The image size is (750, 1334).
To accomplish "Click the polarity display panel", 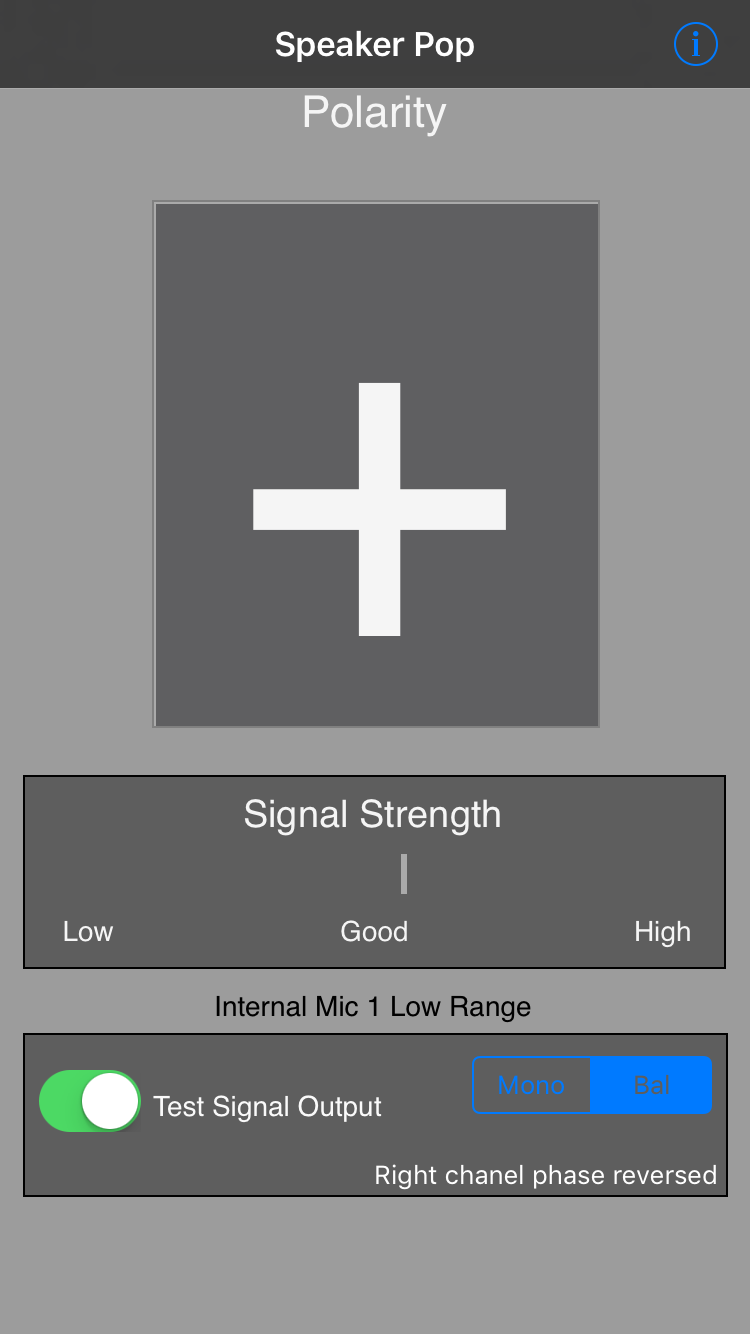I will (x=375, y=462).
